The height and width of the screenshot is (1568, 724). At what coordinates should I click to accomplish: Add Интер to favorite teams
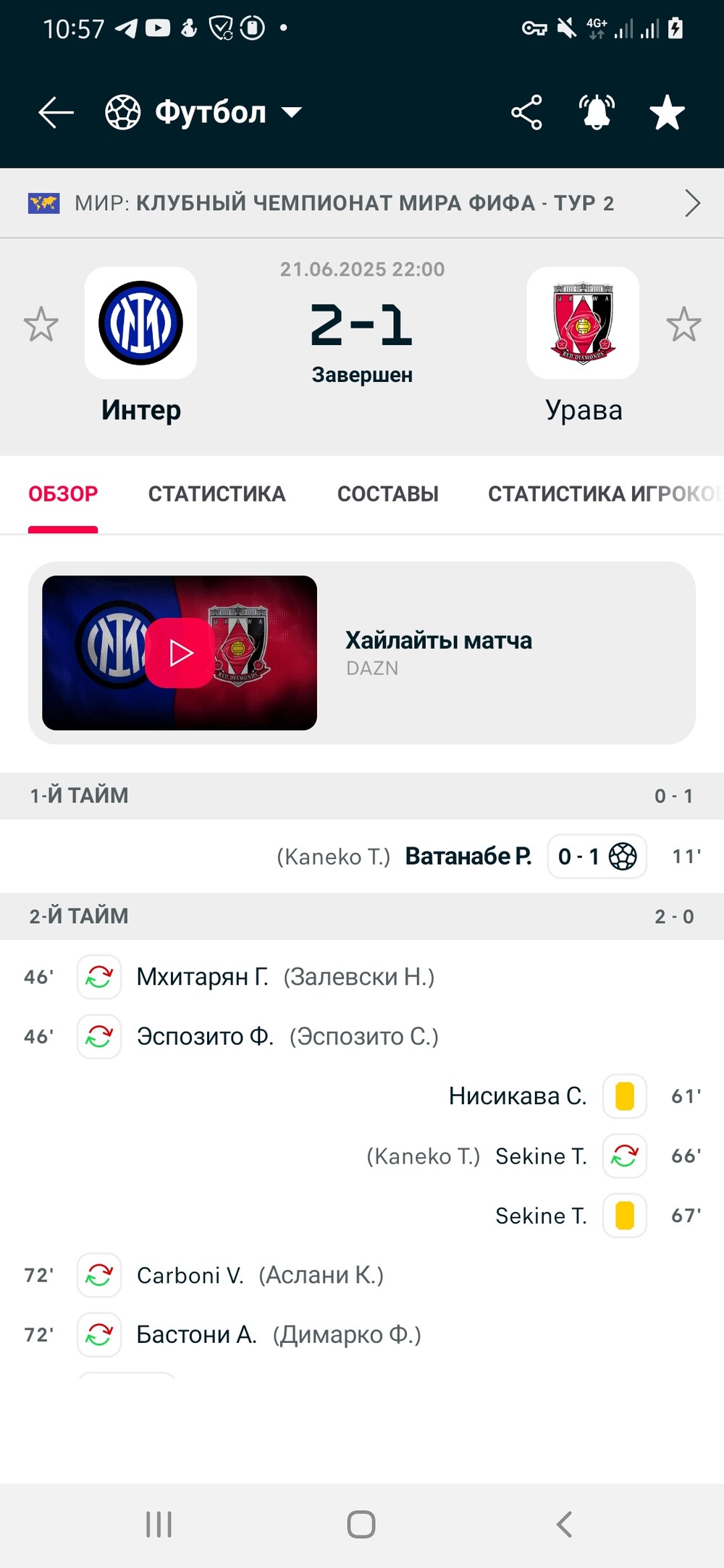41,324
